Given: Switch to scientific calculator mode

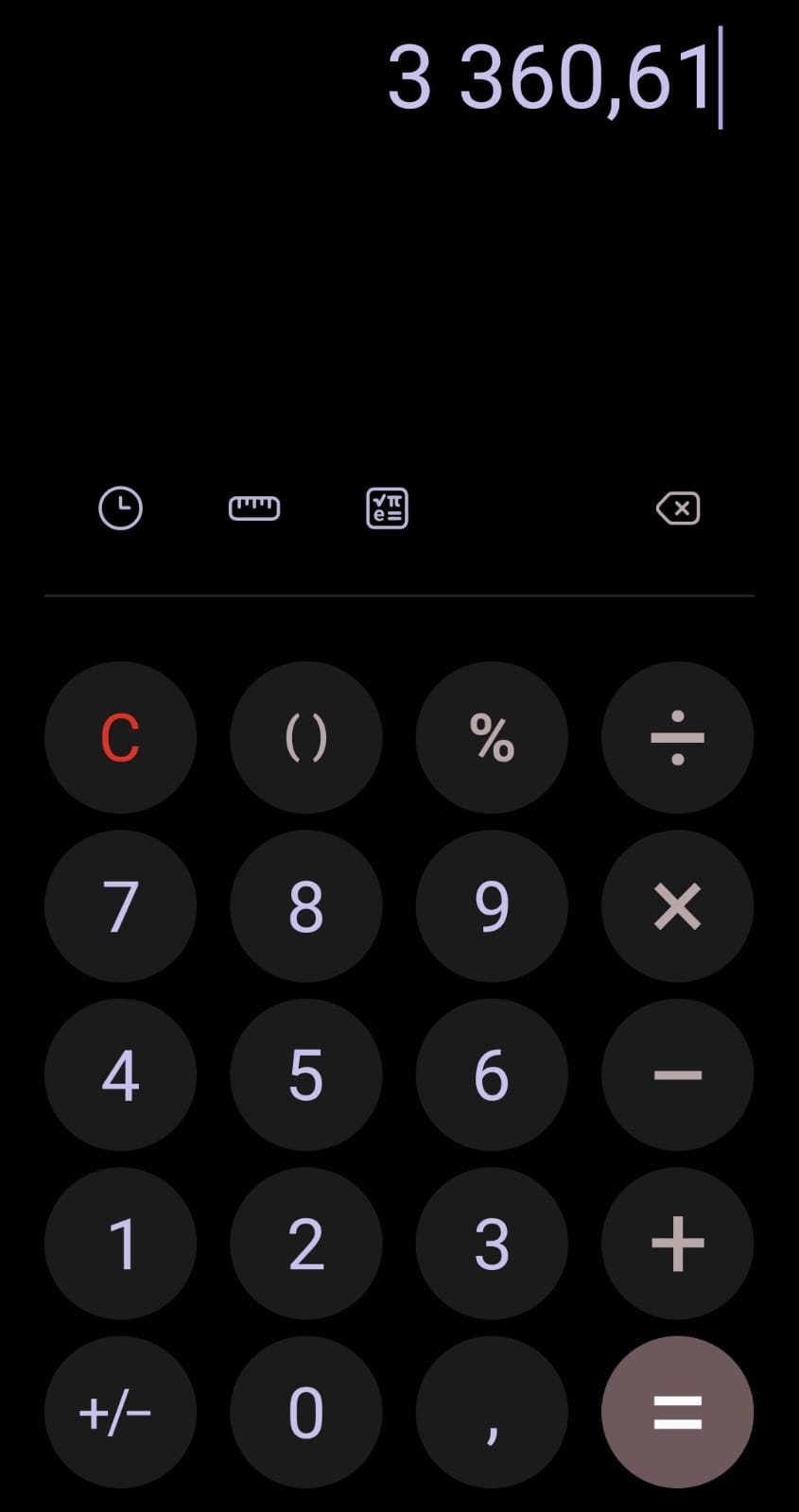Looking at the screenshot, I should tap(387, 508).
